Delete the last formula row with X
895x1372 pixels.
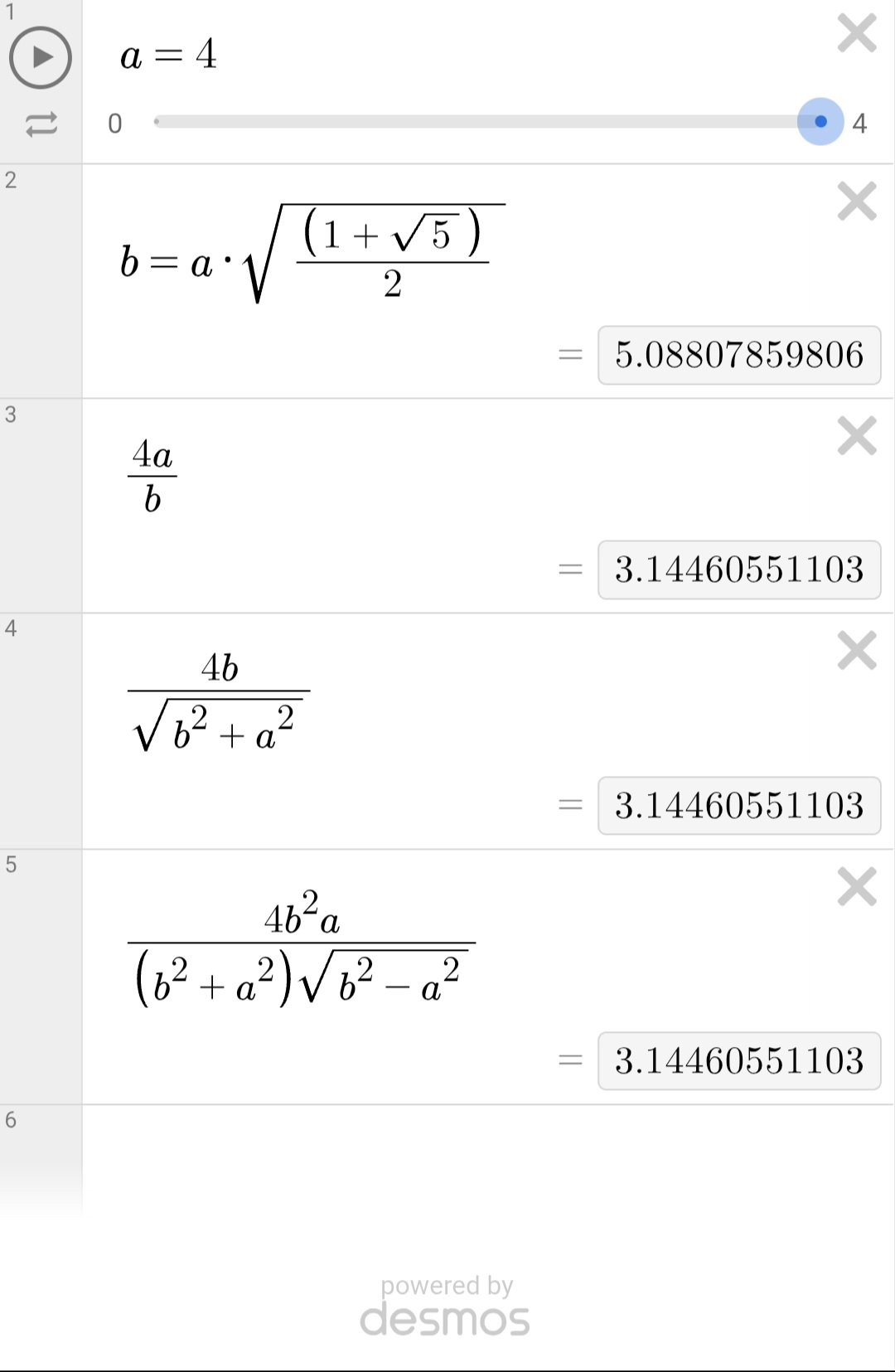point(857,886)
